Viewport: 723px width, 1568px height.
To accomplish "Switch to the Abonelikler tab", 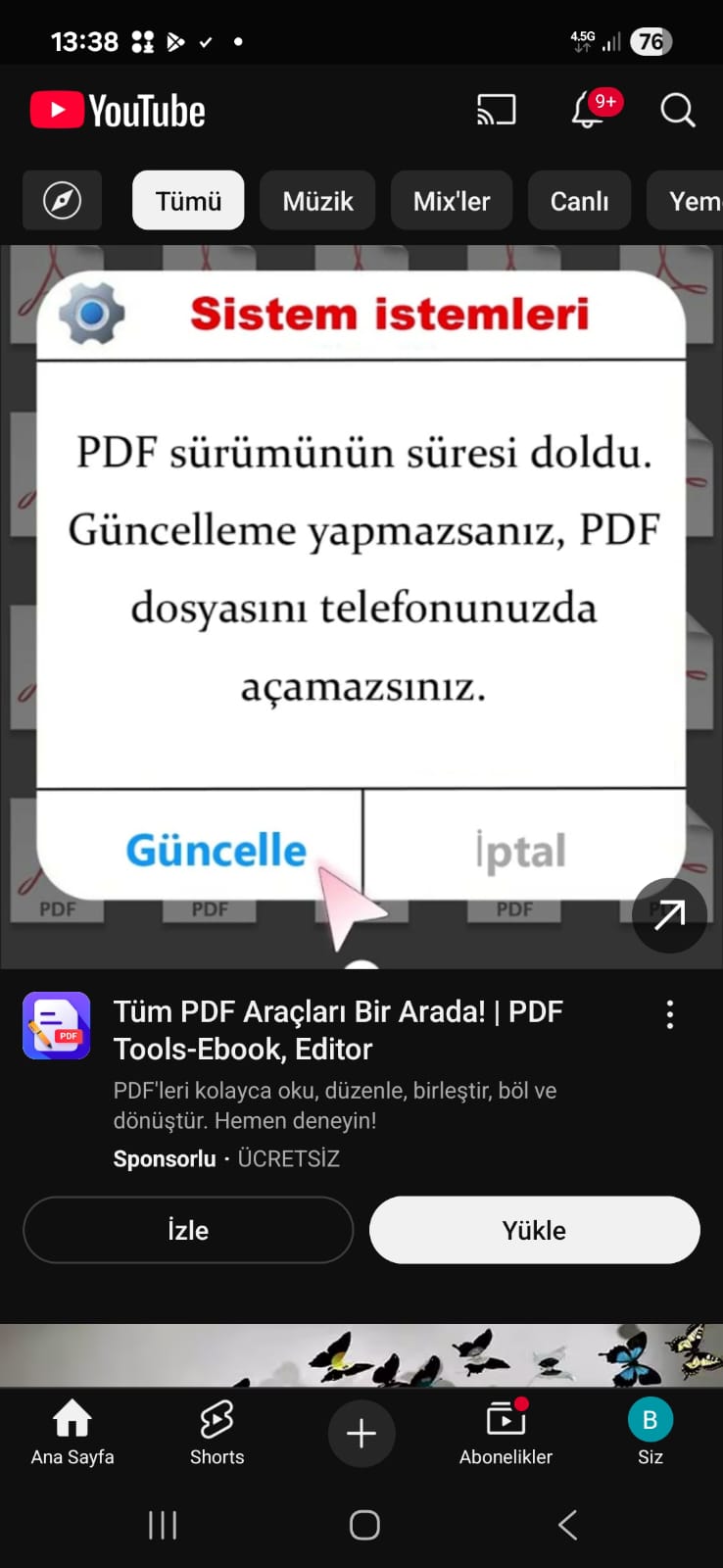I will point(506,1432).
